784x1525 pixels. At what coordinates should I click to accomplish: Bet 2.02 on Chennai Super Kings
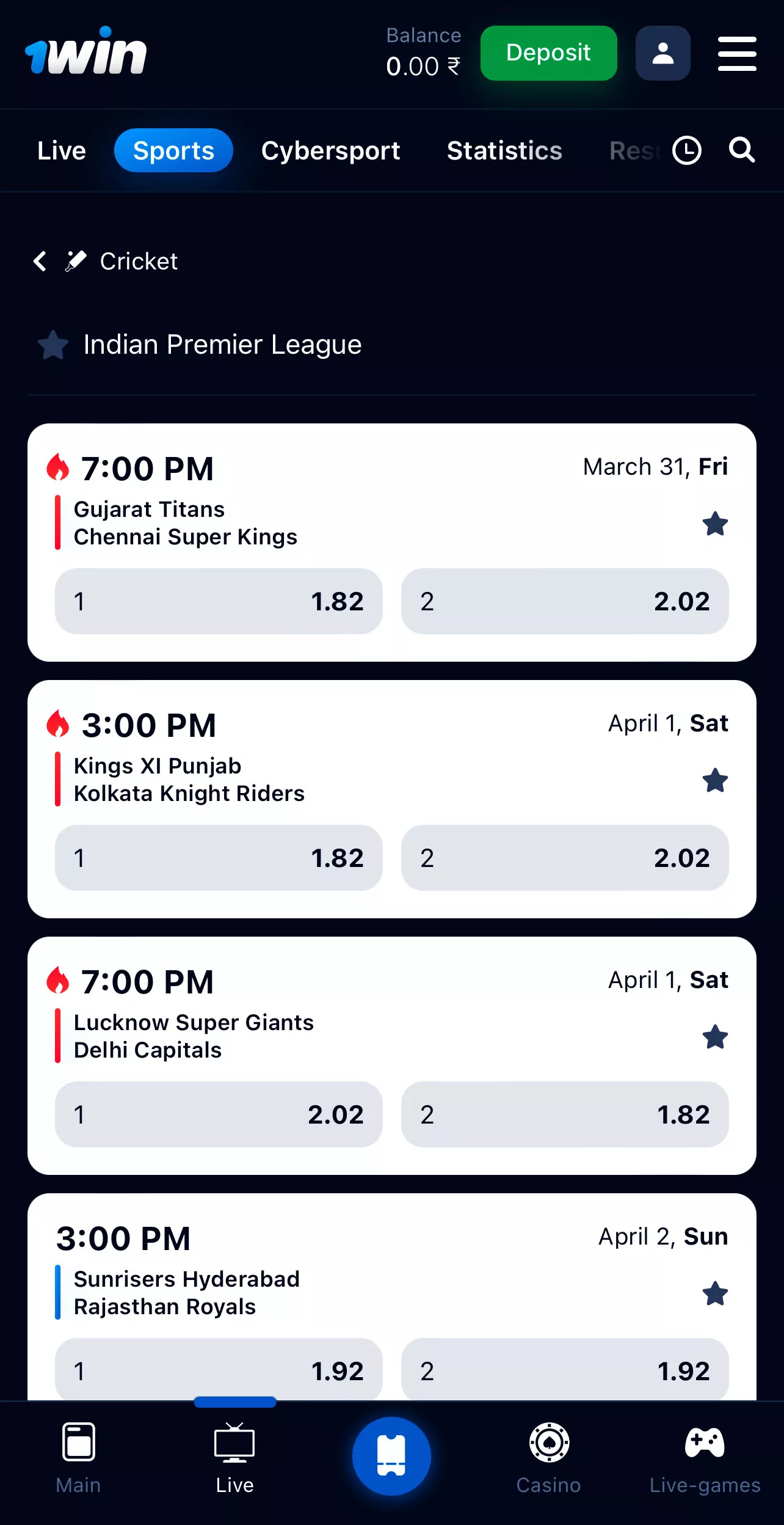click(565, 601)
